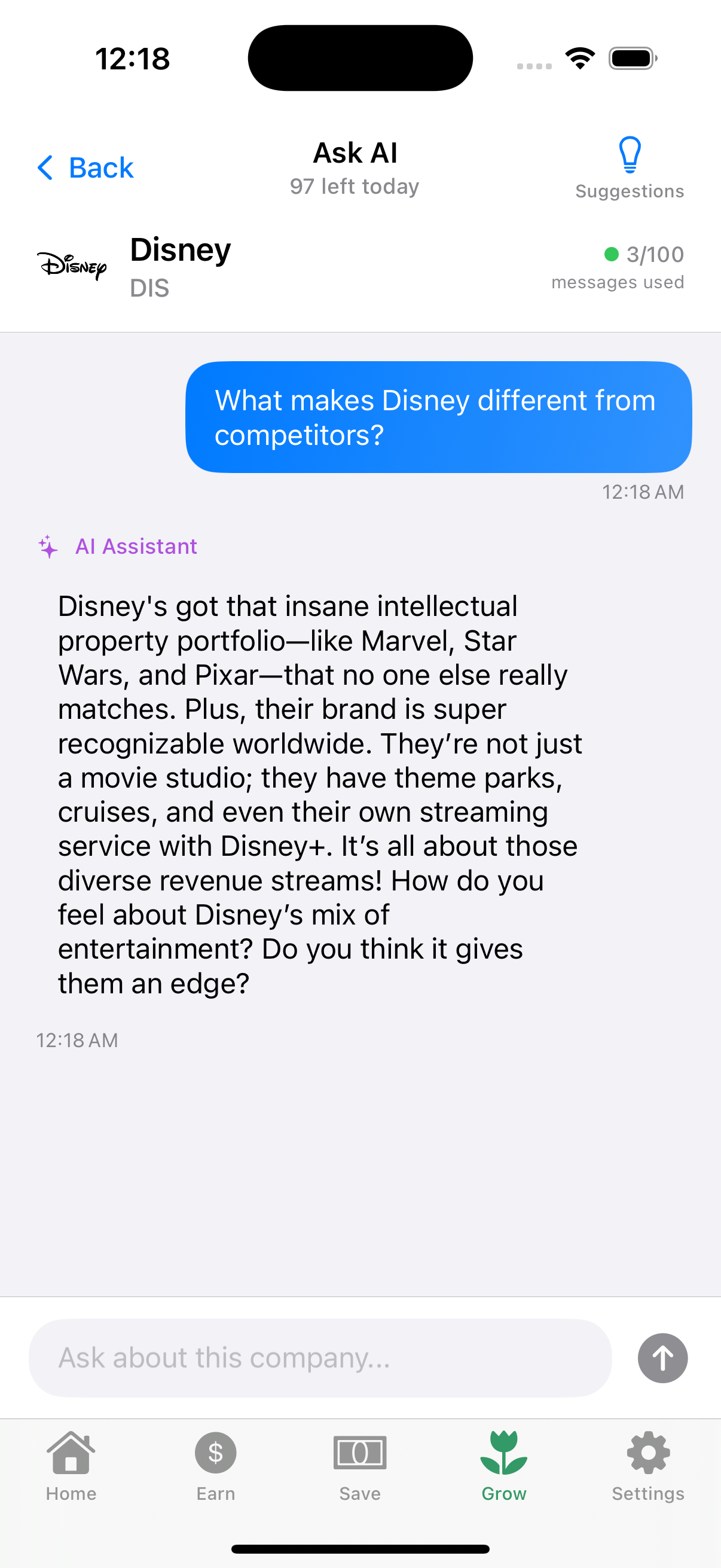Go to the Save tab
The image size is (721, 1568).
pos(359,1466)
